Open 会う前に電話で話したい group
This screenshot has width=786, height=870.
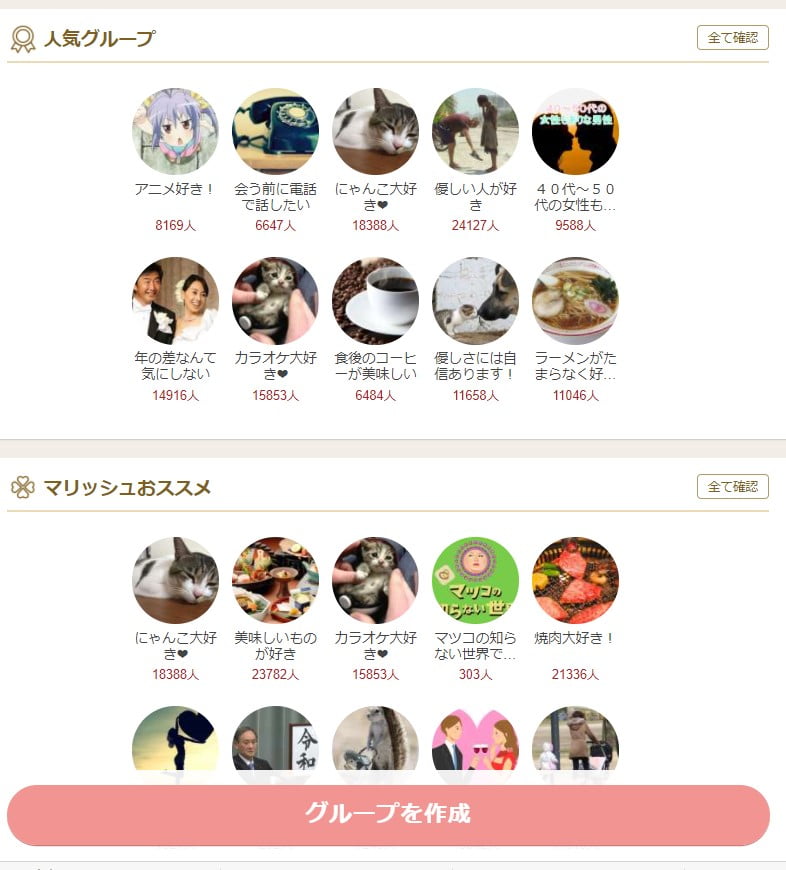tap(275, 132)
